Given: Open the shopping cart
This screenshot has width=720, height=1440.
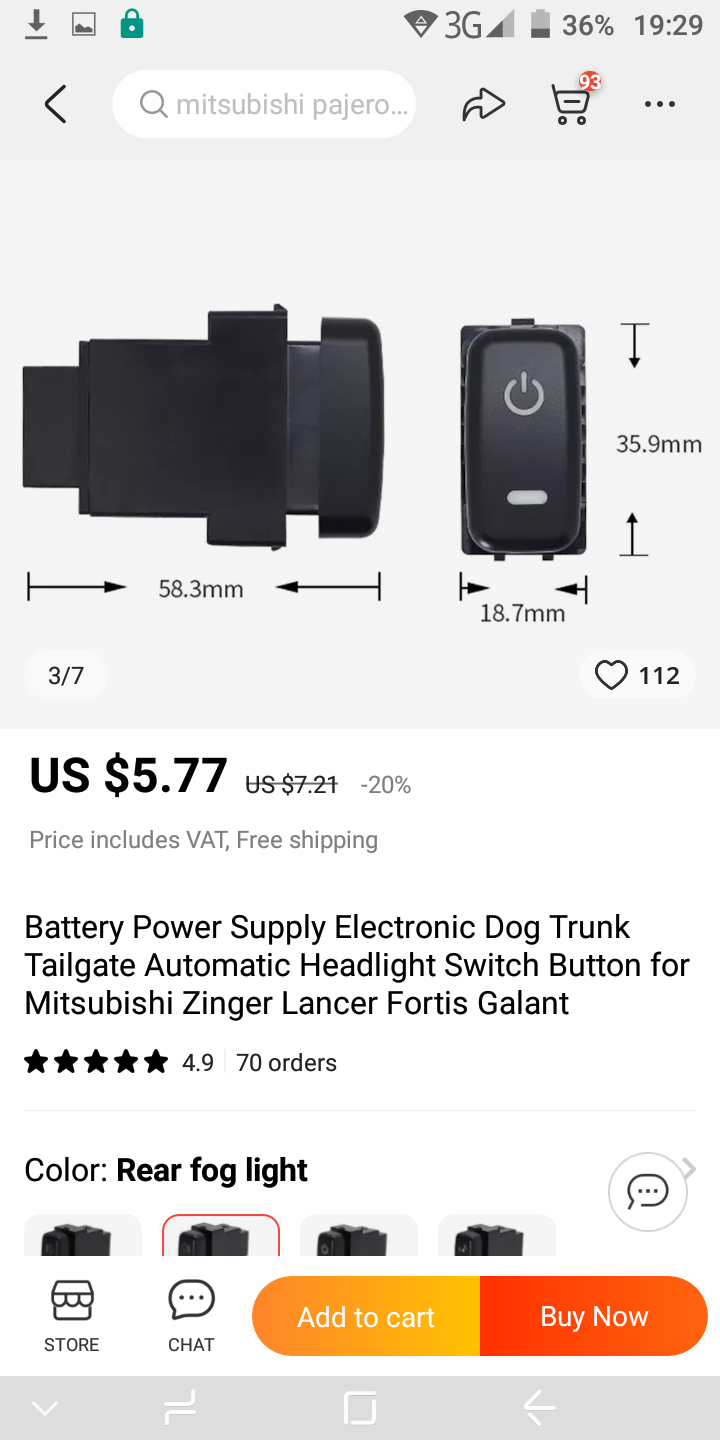Looking at the screenshot, I should 572,104.
